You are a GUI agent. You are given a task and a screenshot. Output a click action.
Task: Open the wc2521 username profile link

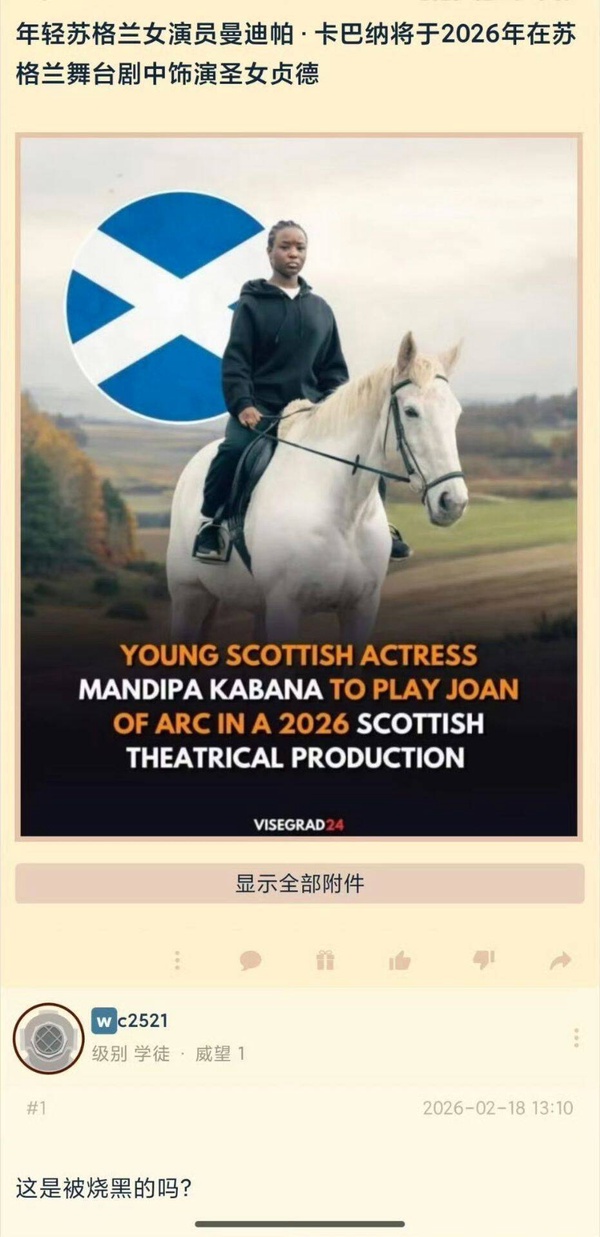(x=131, y=1021)
